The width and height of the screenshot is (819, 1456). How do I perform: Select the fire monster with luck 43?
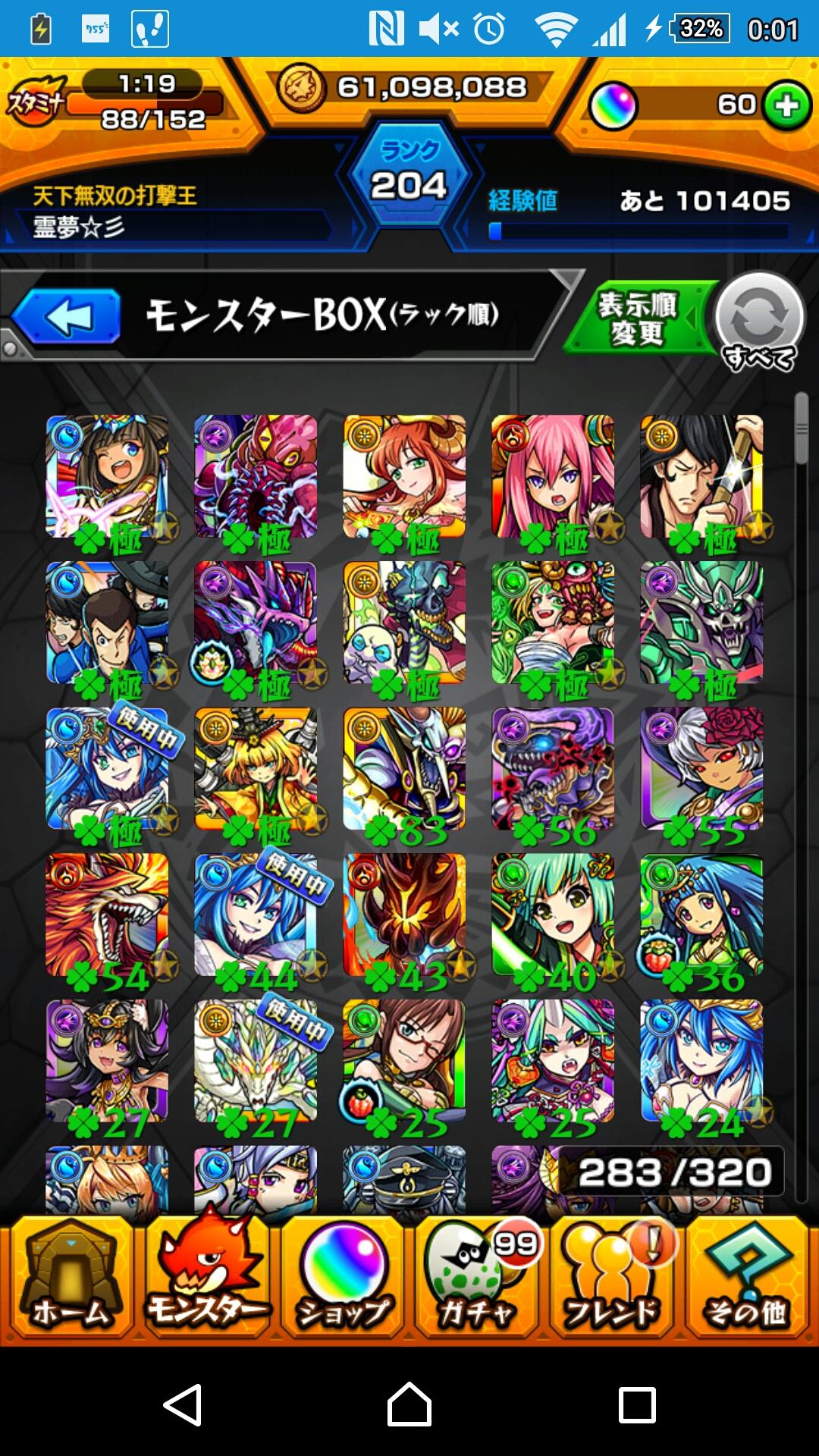coord(404,915)
